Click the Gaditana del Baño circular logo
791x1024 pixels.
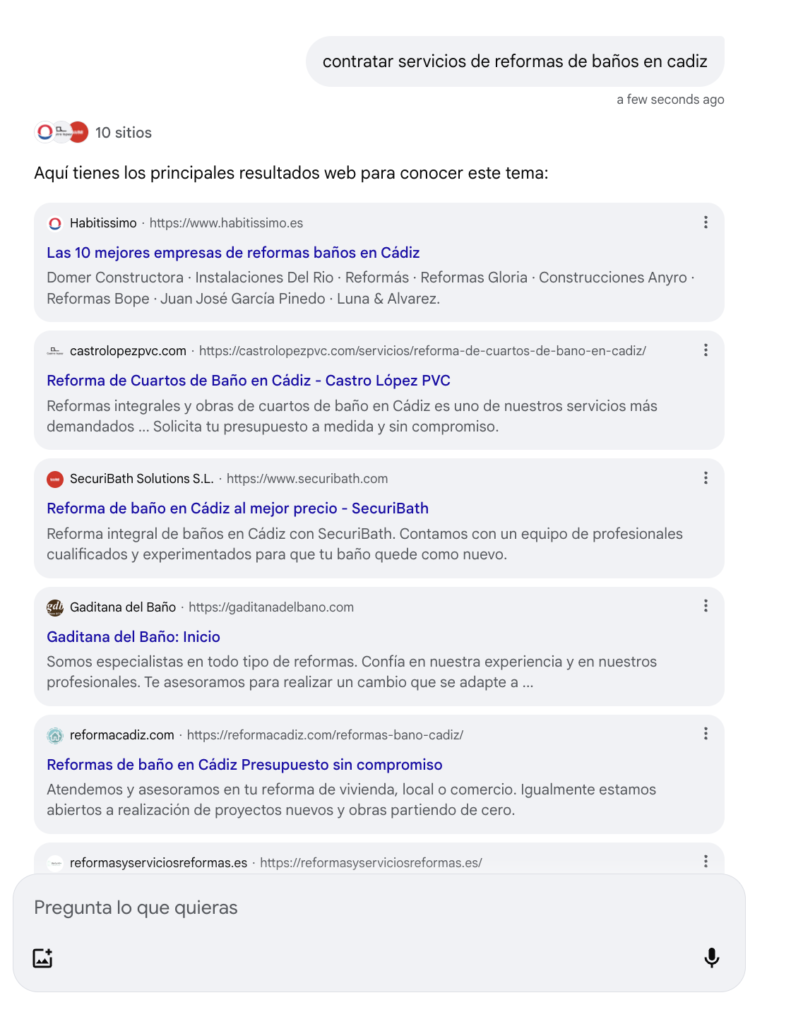(x=56, y=606)
